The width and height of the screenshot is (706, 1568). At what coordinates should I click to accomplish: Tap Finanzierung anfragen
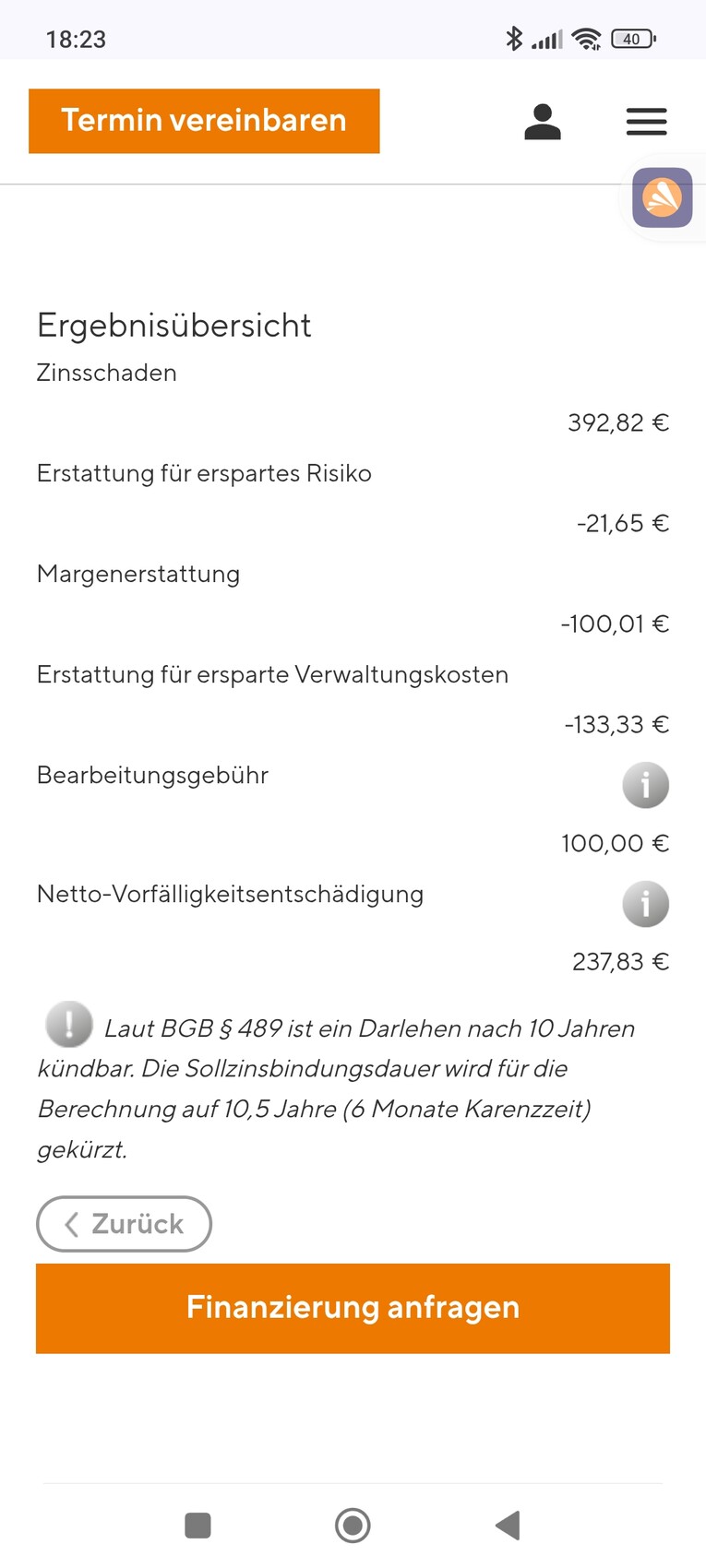353,1308
